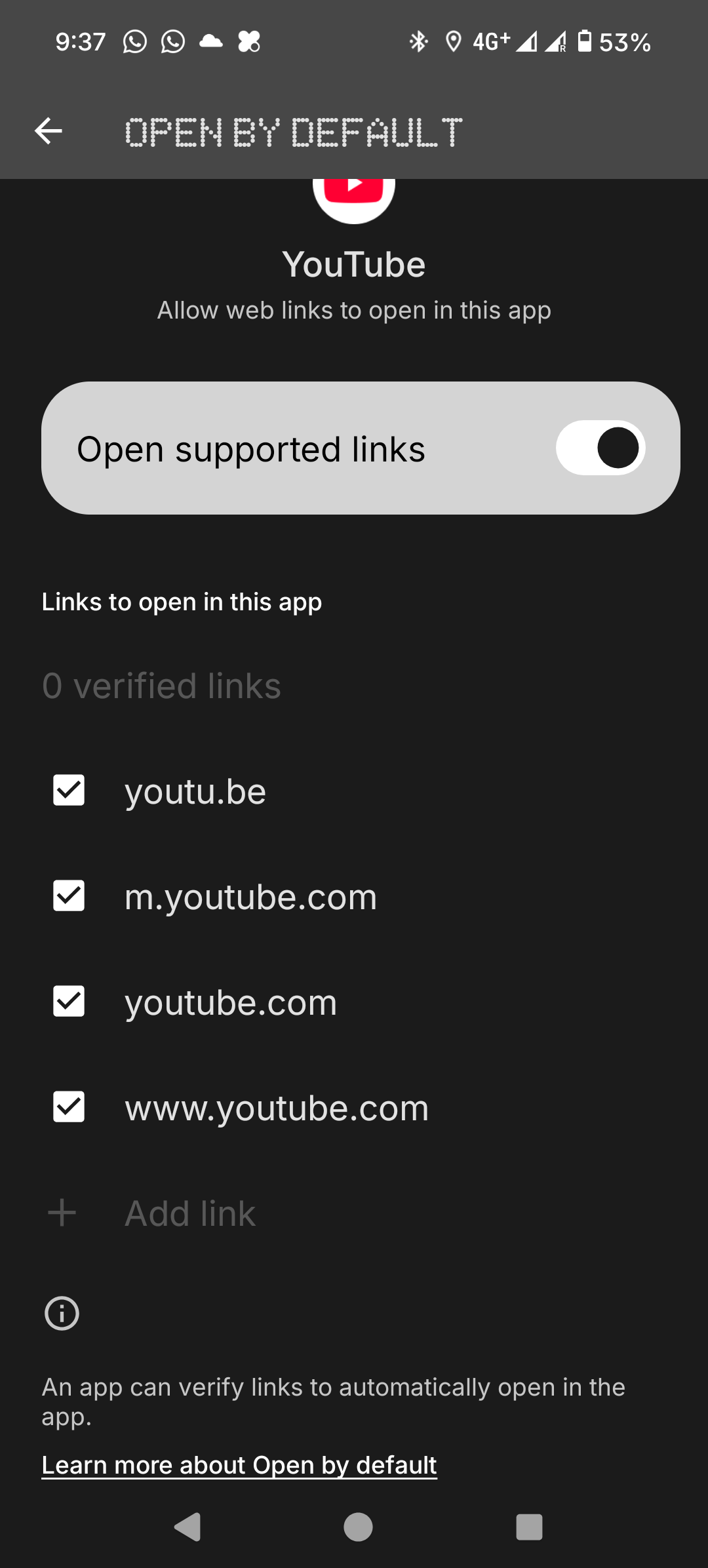708x1568 pixels.
Task: Open recent apps from navigation bar
Action: point(529,1527)
